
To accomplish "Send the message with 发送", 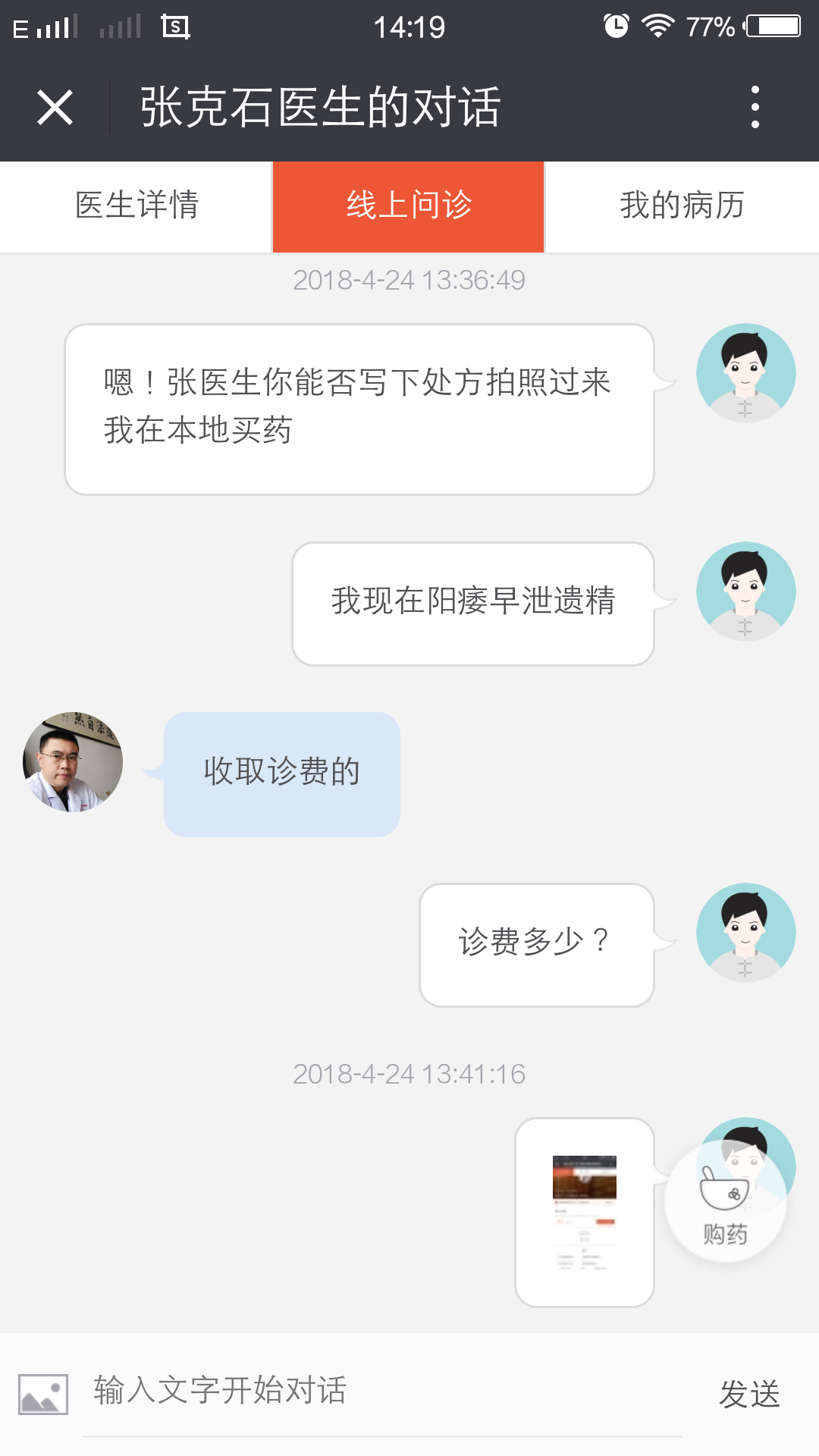I will 749,1394.
